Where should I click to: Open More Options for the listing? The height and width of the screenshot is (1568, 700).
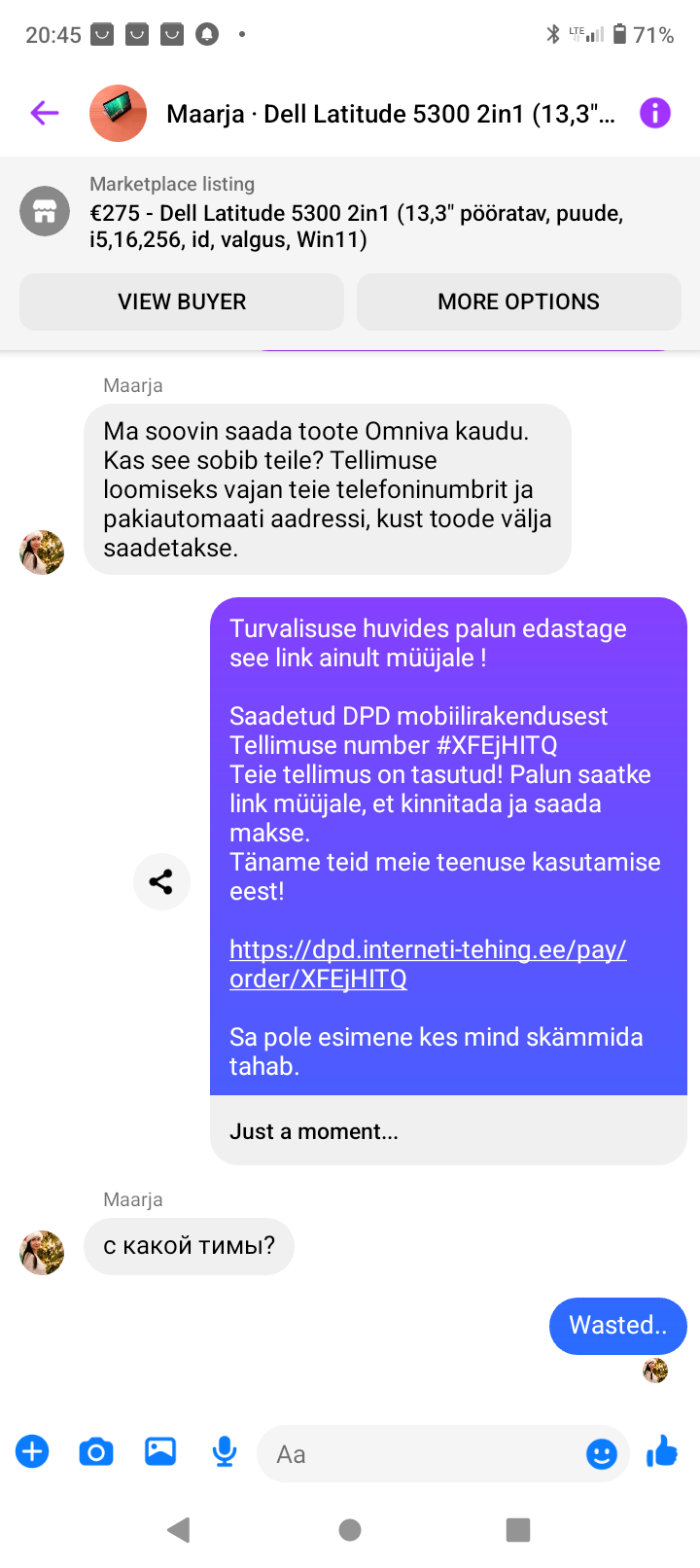click(518, 302)
